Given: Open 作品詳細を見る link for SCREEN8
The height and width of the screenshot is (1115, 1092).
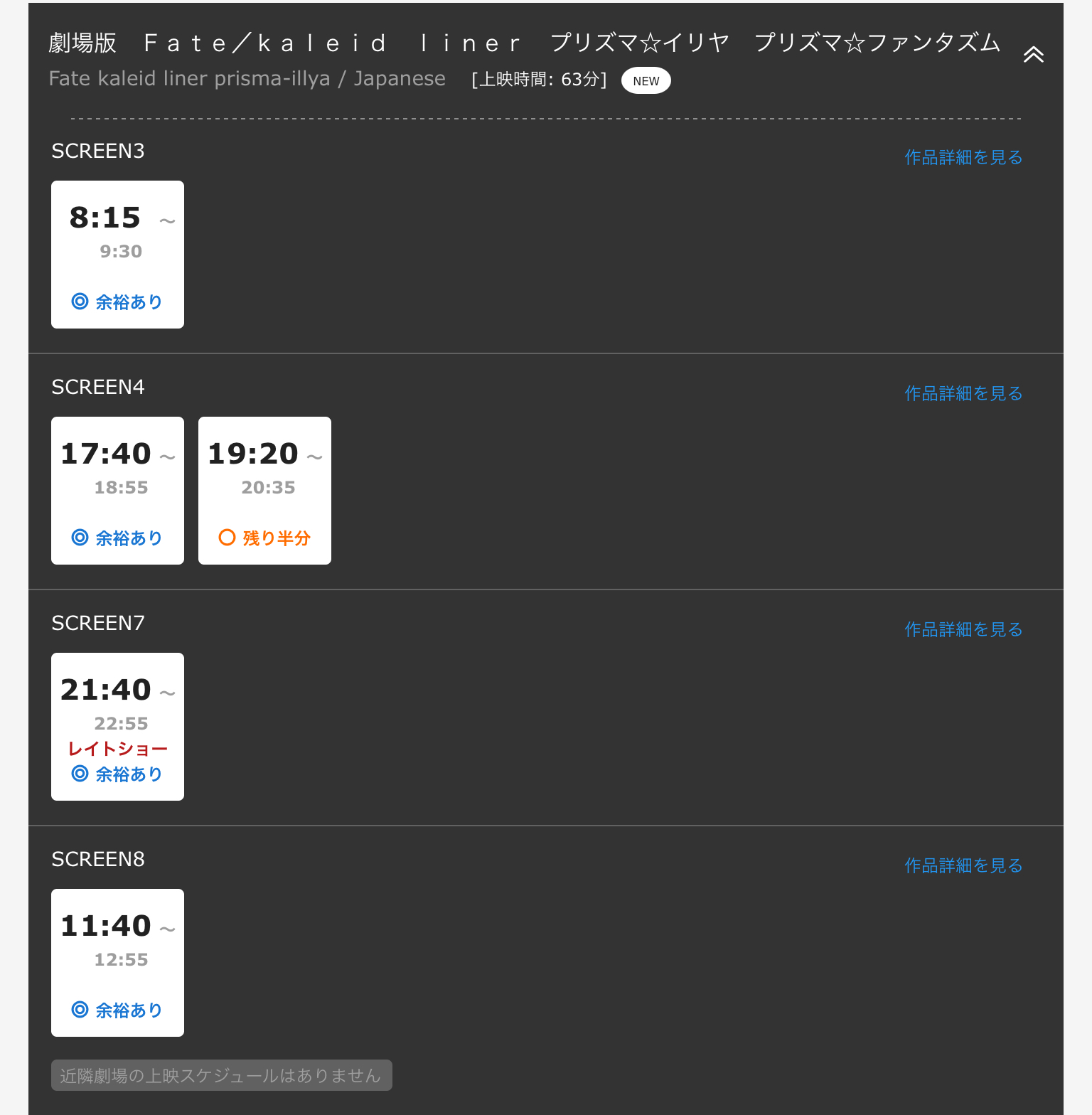Looking at the screenshot, I should (963, 865).
